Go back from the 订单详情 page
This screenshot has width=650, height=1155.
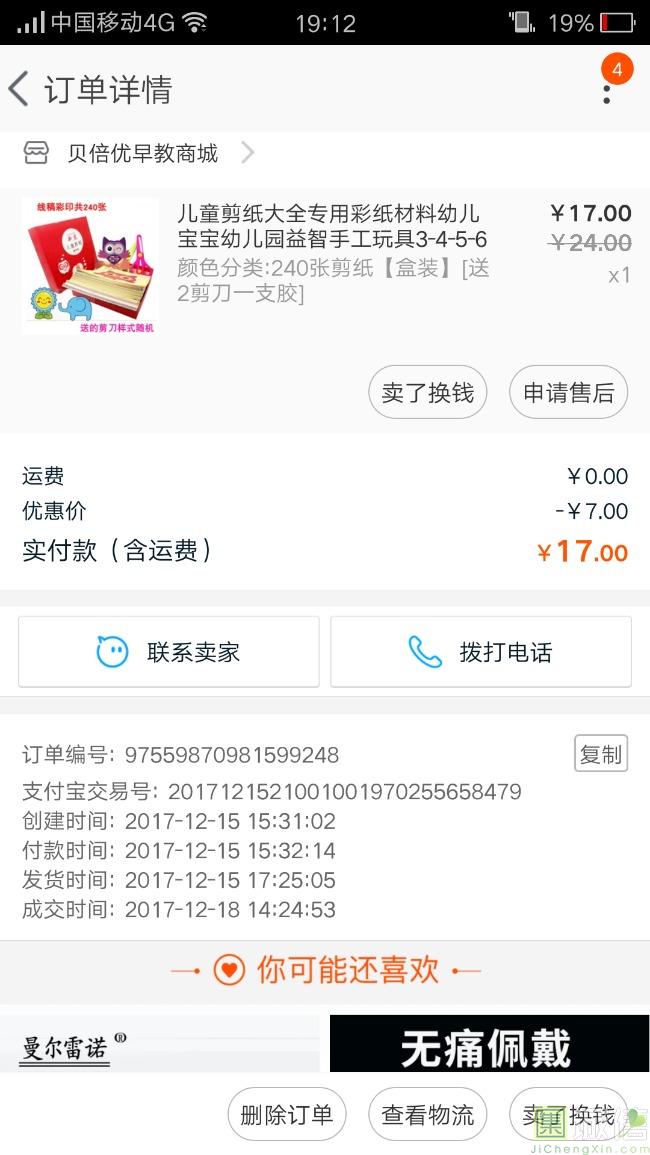coord(20,89)
